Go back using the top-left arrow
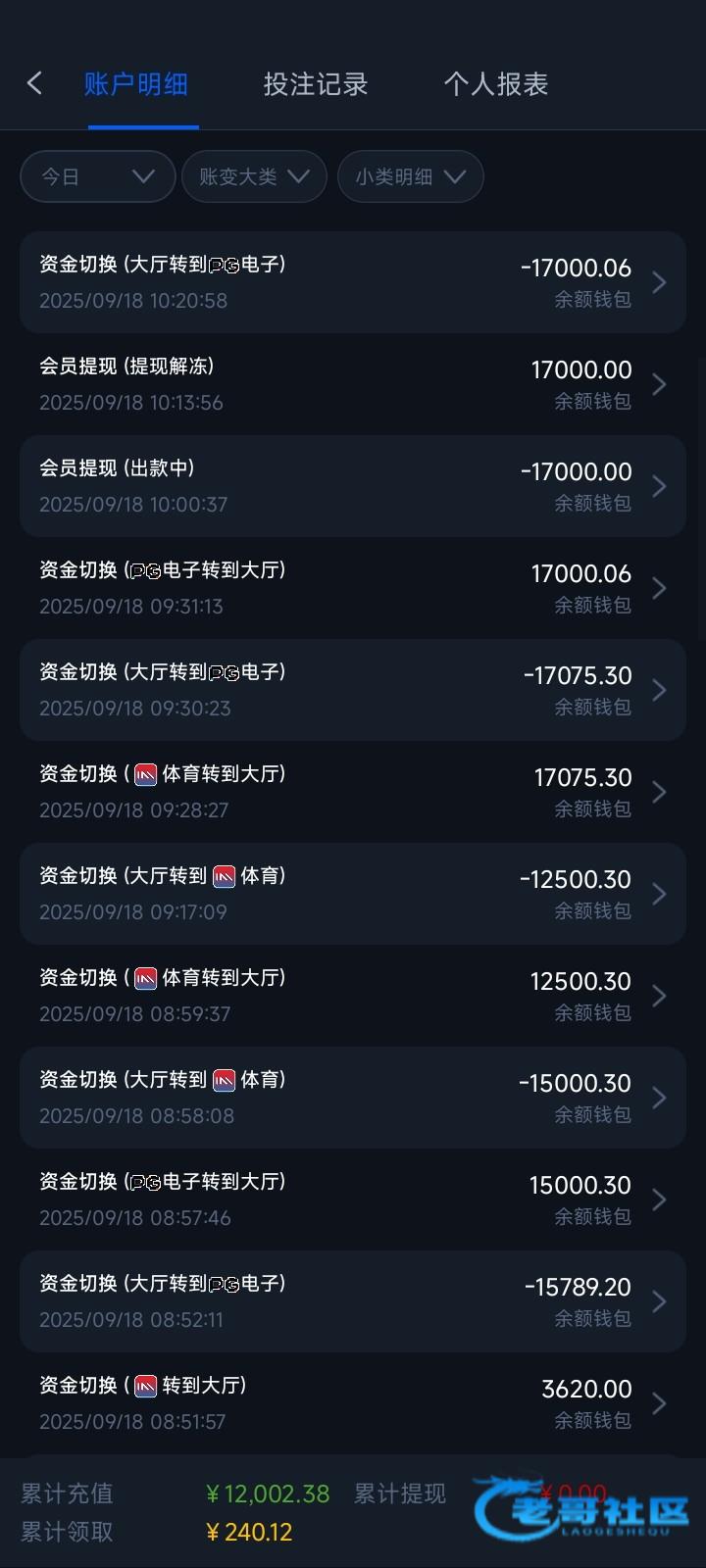This screenshot has width=706, height=1568. [35, 84]
